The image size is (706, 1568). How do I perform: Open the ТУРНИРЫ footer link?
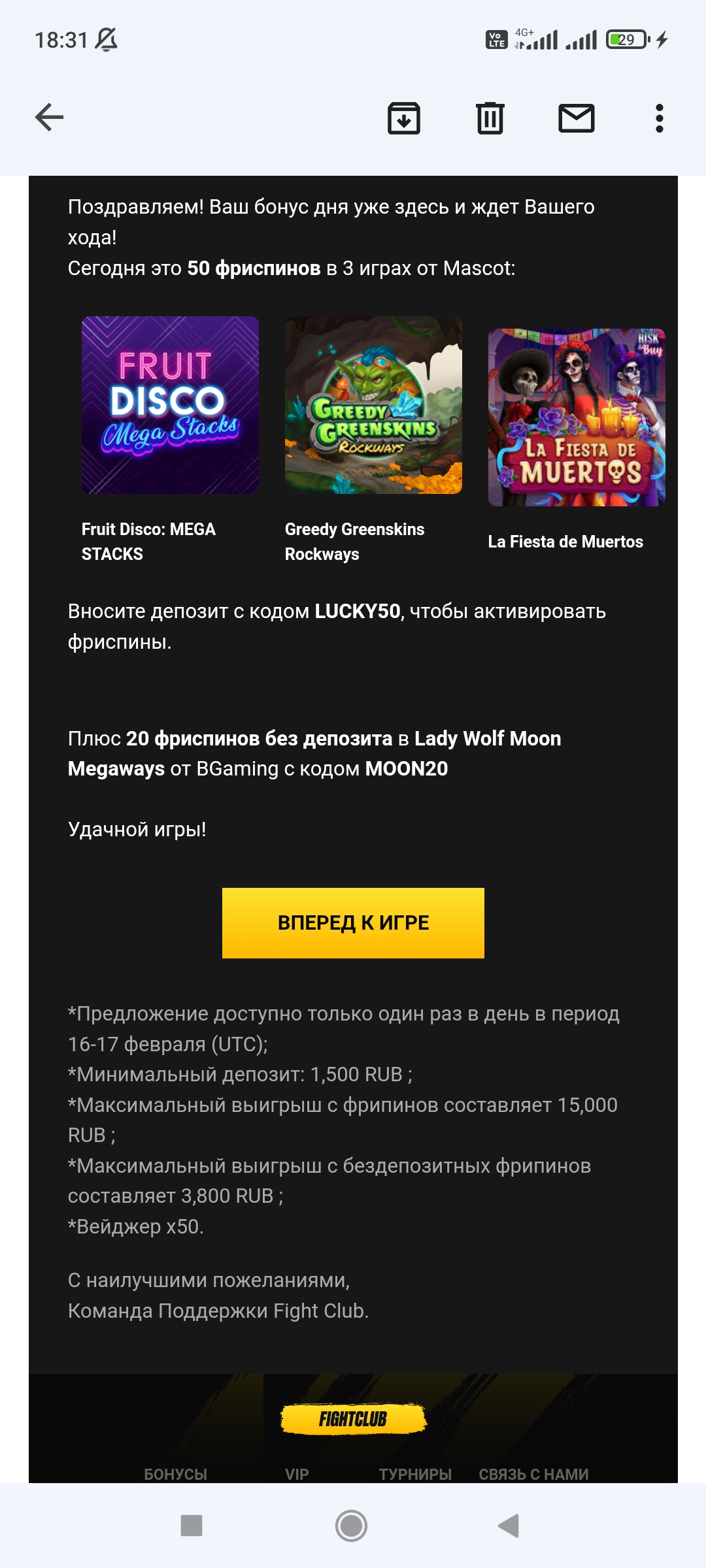[415, 1473]
